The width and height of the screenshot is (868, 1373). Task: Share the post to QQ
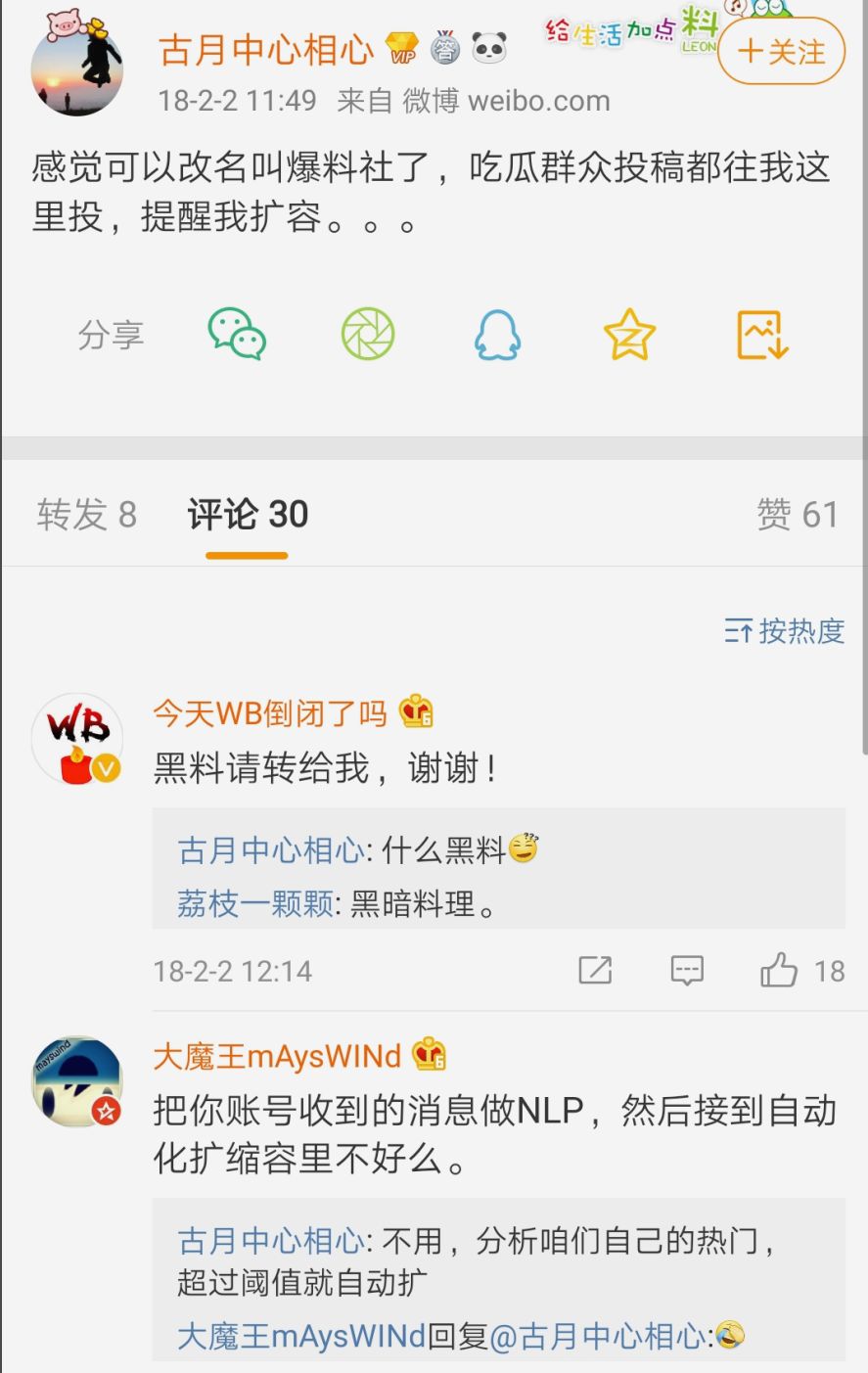[498, 334]
